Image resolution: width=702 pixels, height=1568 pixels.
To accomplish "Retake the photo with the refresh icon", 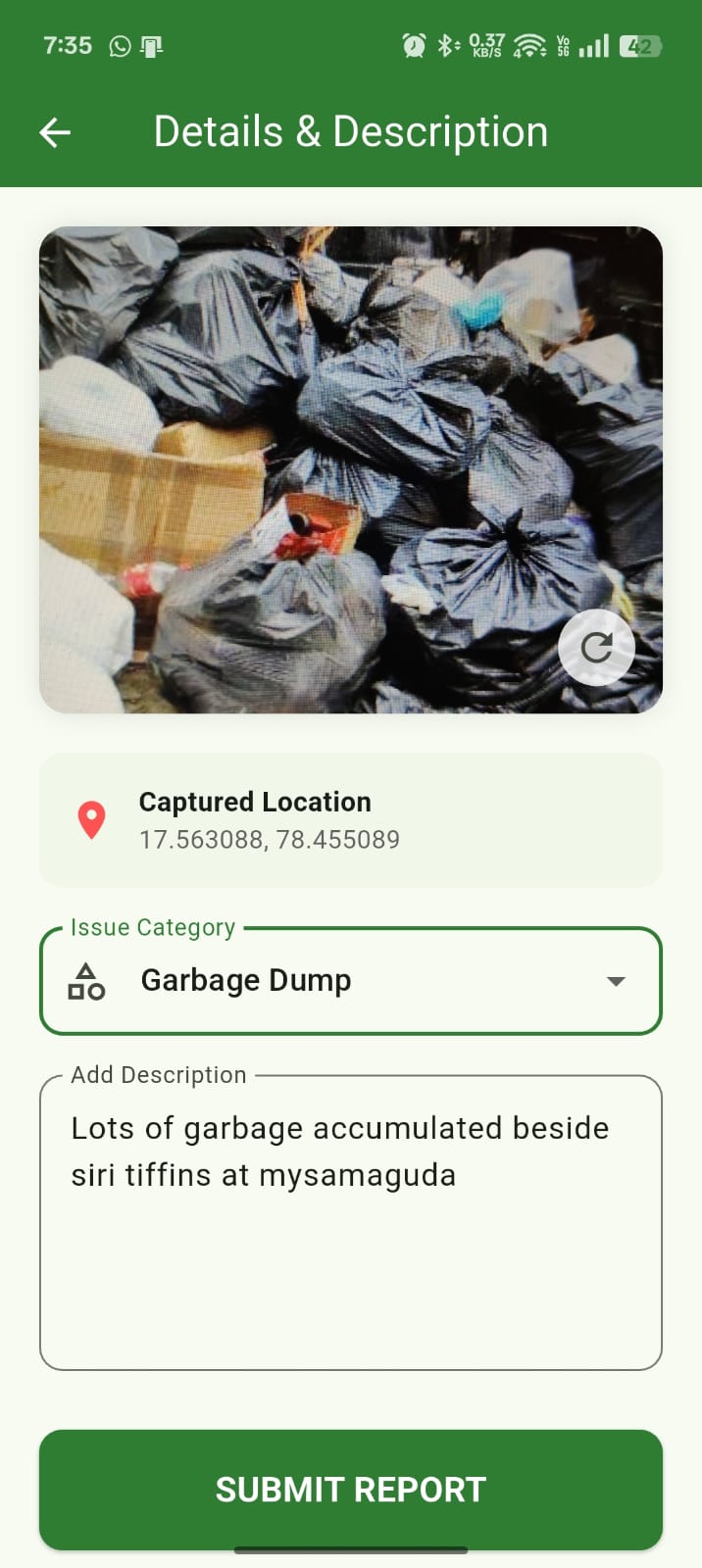I will [x=596, y=648].
